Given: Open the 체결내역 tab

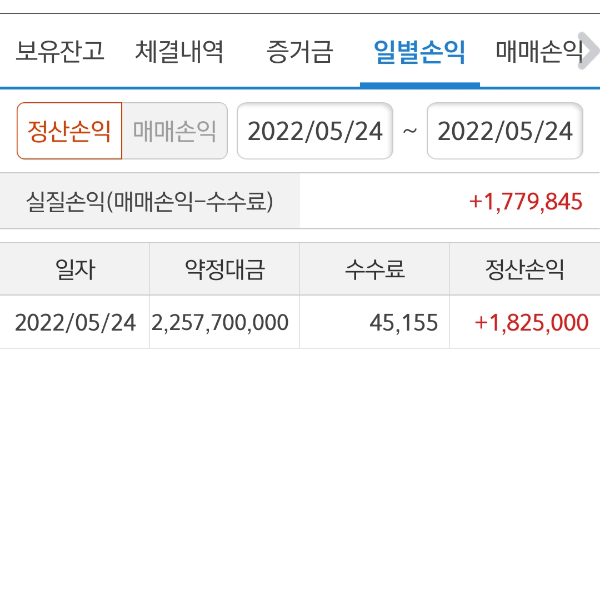Looking at the screenshot, I should 180,52.
